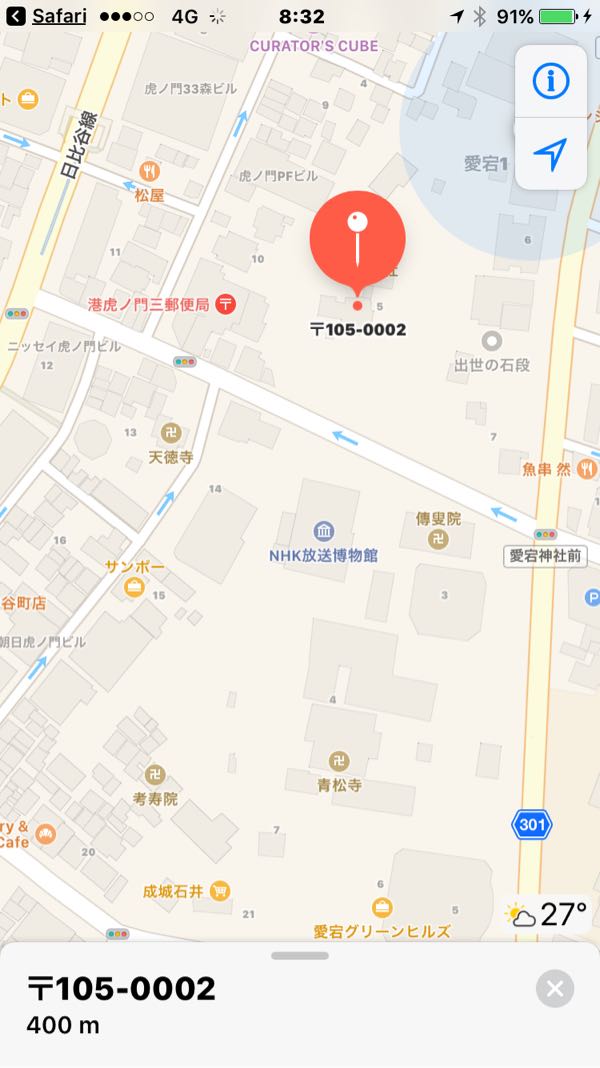The height and width of the screenshot is (1068, 600).
Task: Return to Safari via the back link
Action: pyautogui.click(x=46, y=16)
